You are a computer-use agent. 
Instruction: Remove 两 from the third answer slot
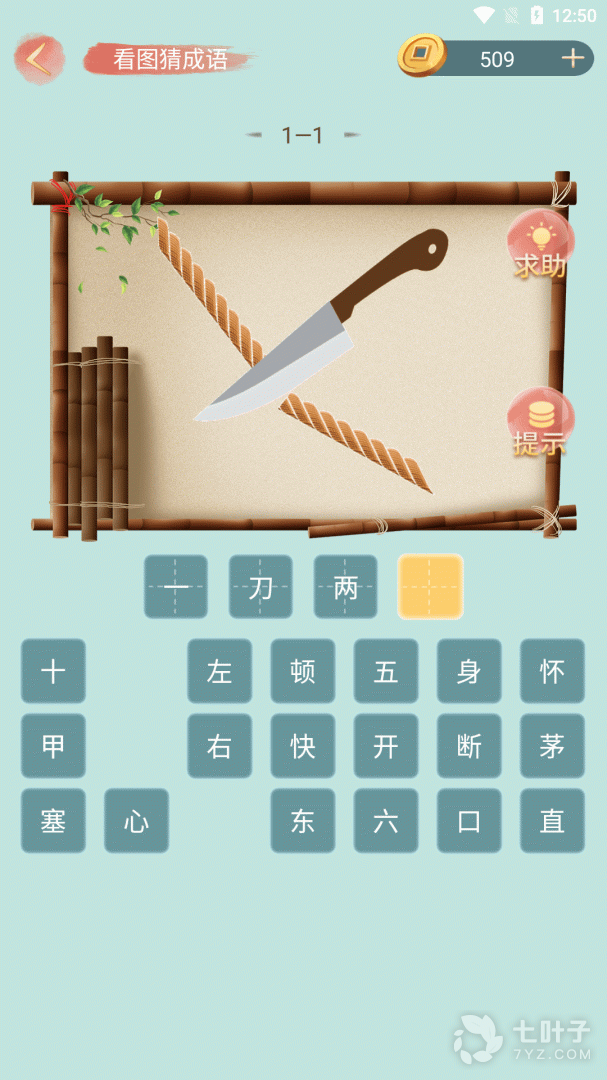tap(346, 587)
